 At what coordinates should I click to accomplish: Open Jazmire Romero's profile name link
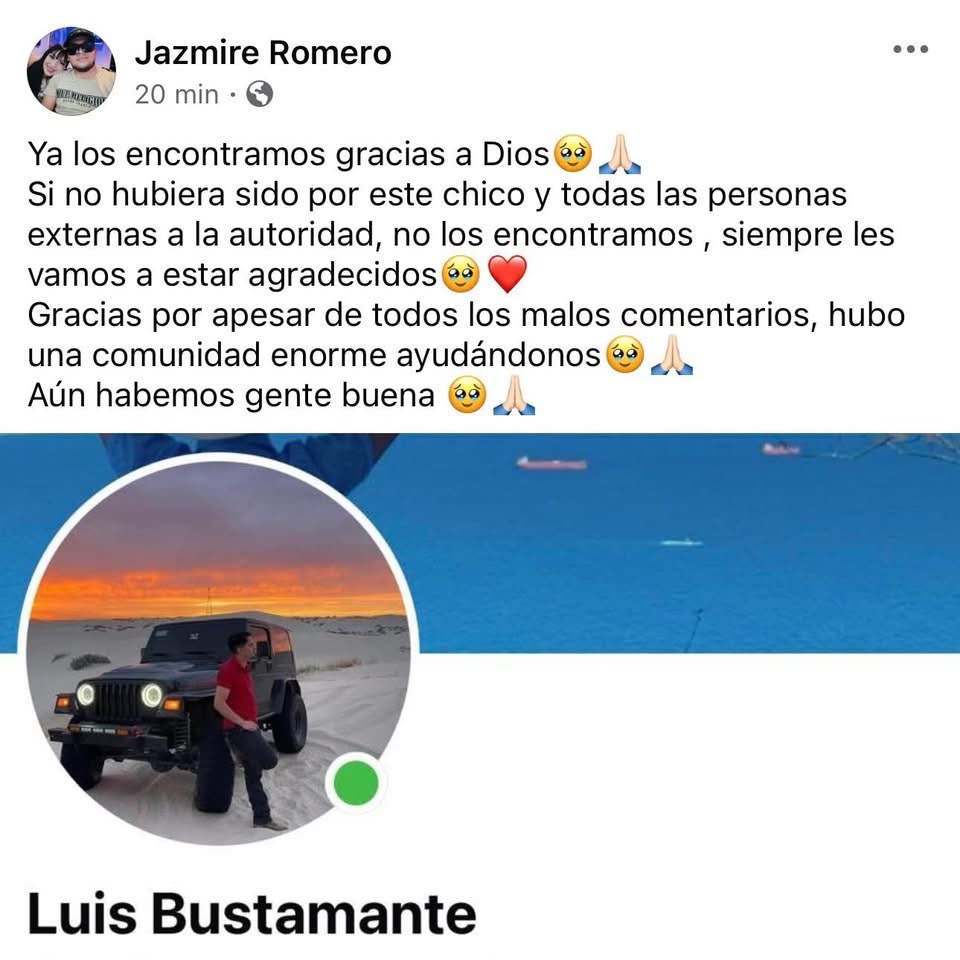pos(263,52)
